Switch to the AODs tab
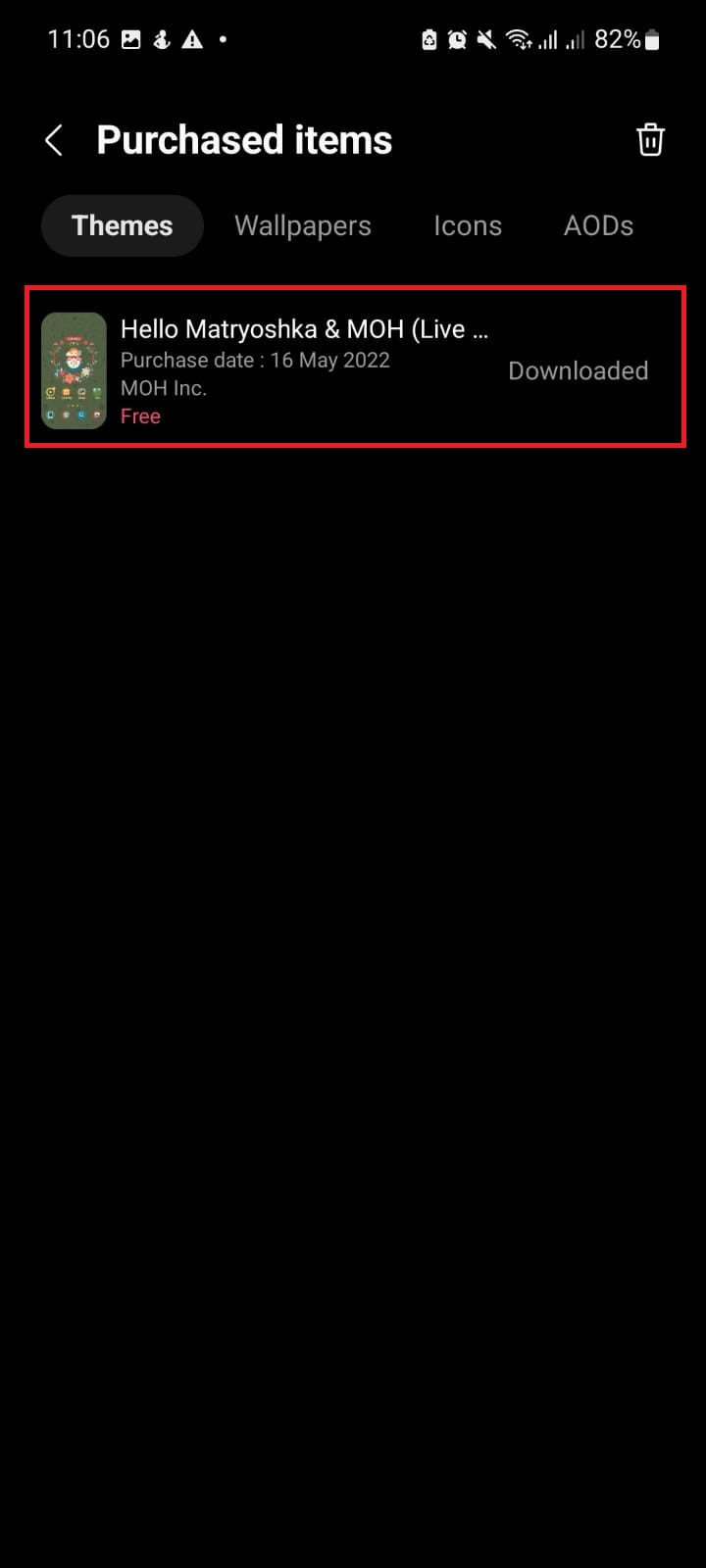The height and width of the screenshot is (1568, 706). click(x=598, y=225)
